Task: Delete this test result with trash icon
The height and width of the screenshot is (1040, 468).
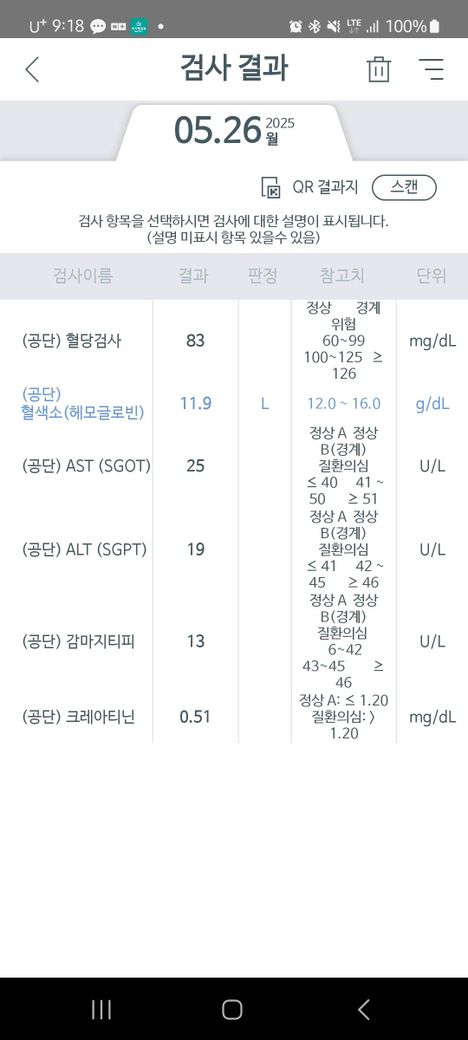Action: (x=379, y=70)
